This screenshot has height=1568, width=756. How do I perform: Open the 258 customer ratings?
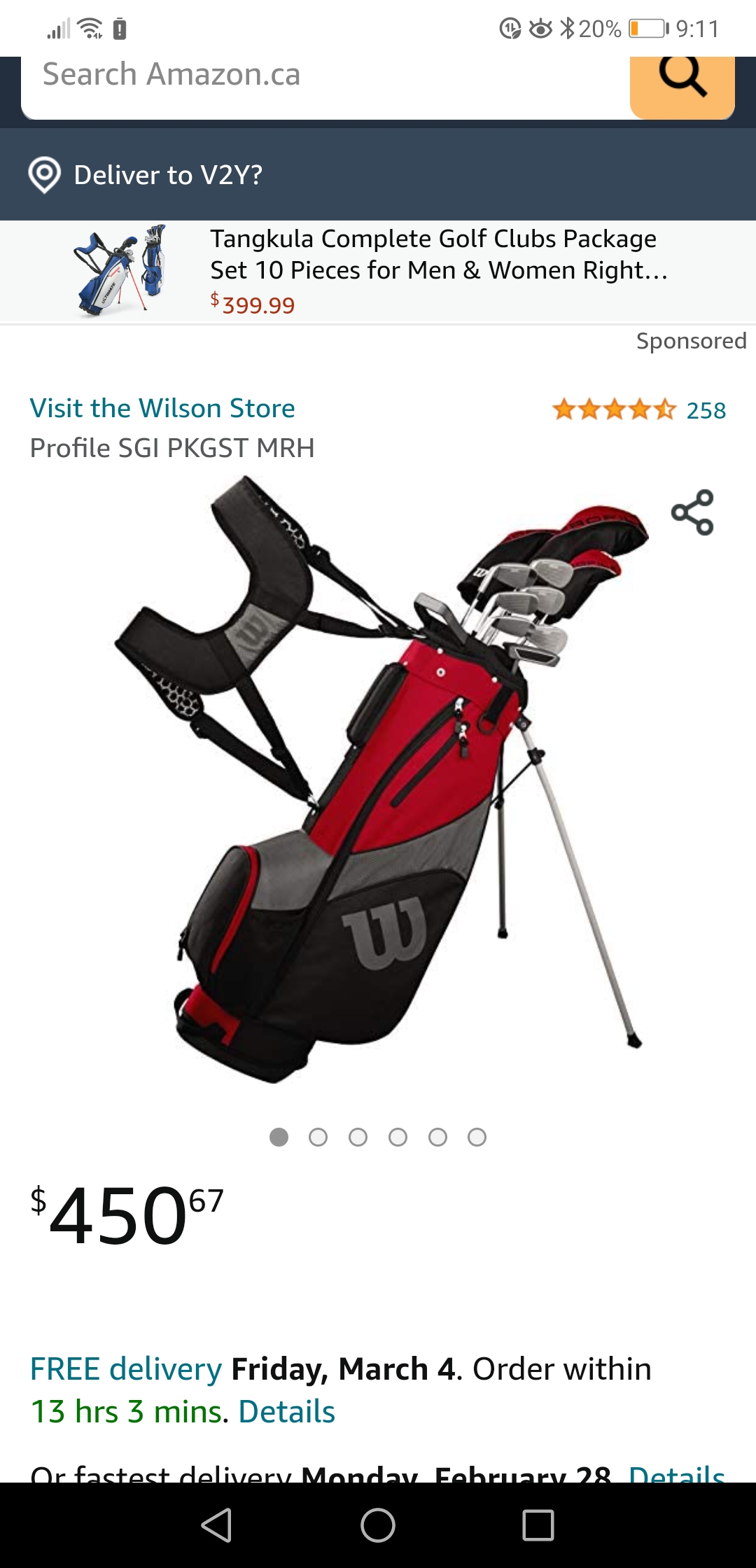(638, 409)
